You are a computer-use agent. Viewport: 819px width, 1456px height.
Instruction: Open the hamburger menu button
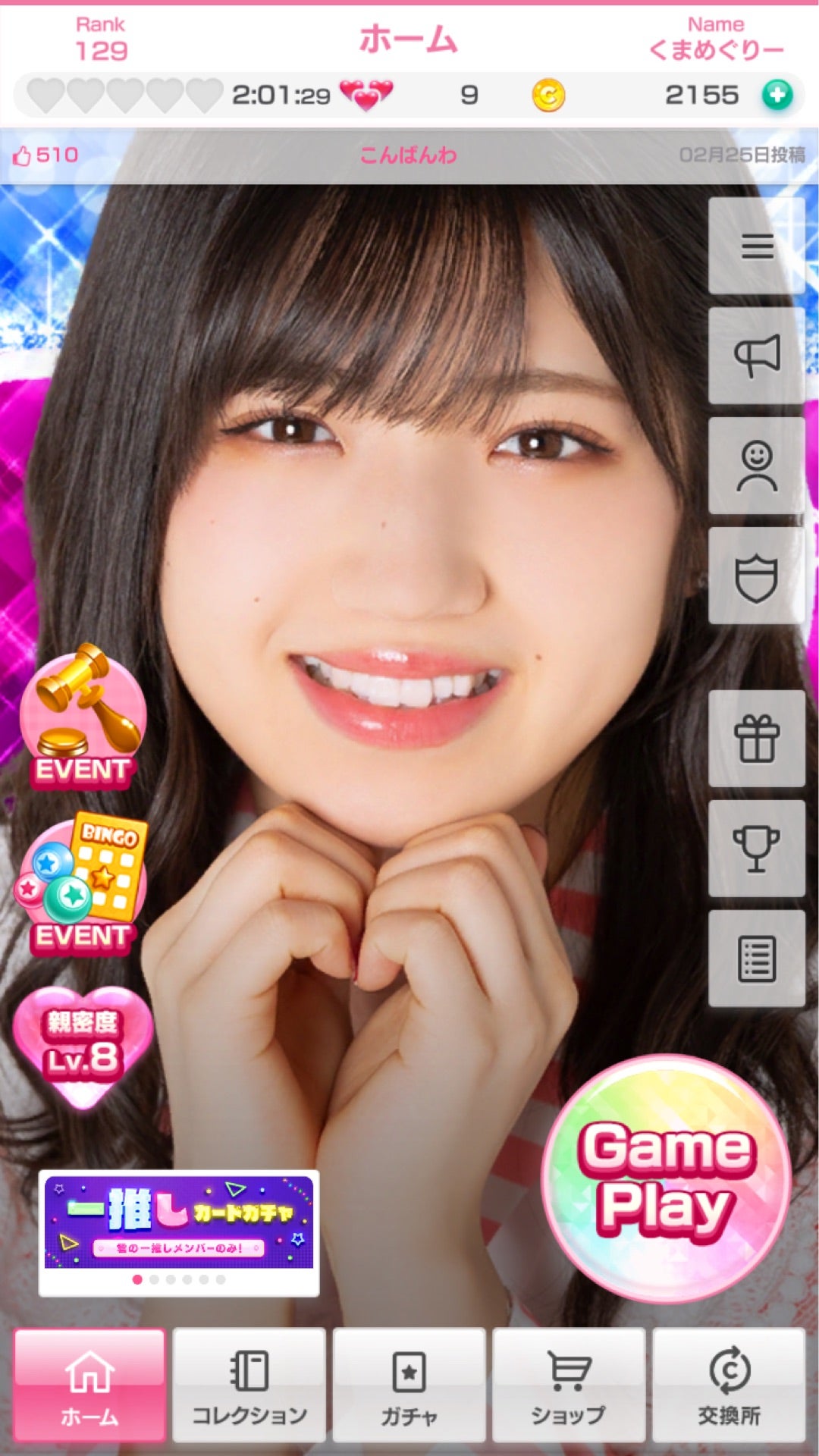pyautogui.click(x=756, y=246)
